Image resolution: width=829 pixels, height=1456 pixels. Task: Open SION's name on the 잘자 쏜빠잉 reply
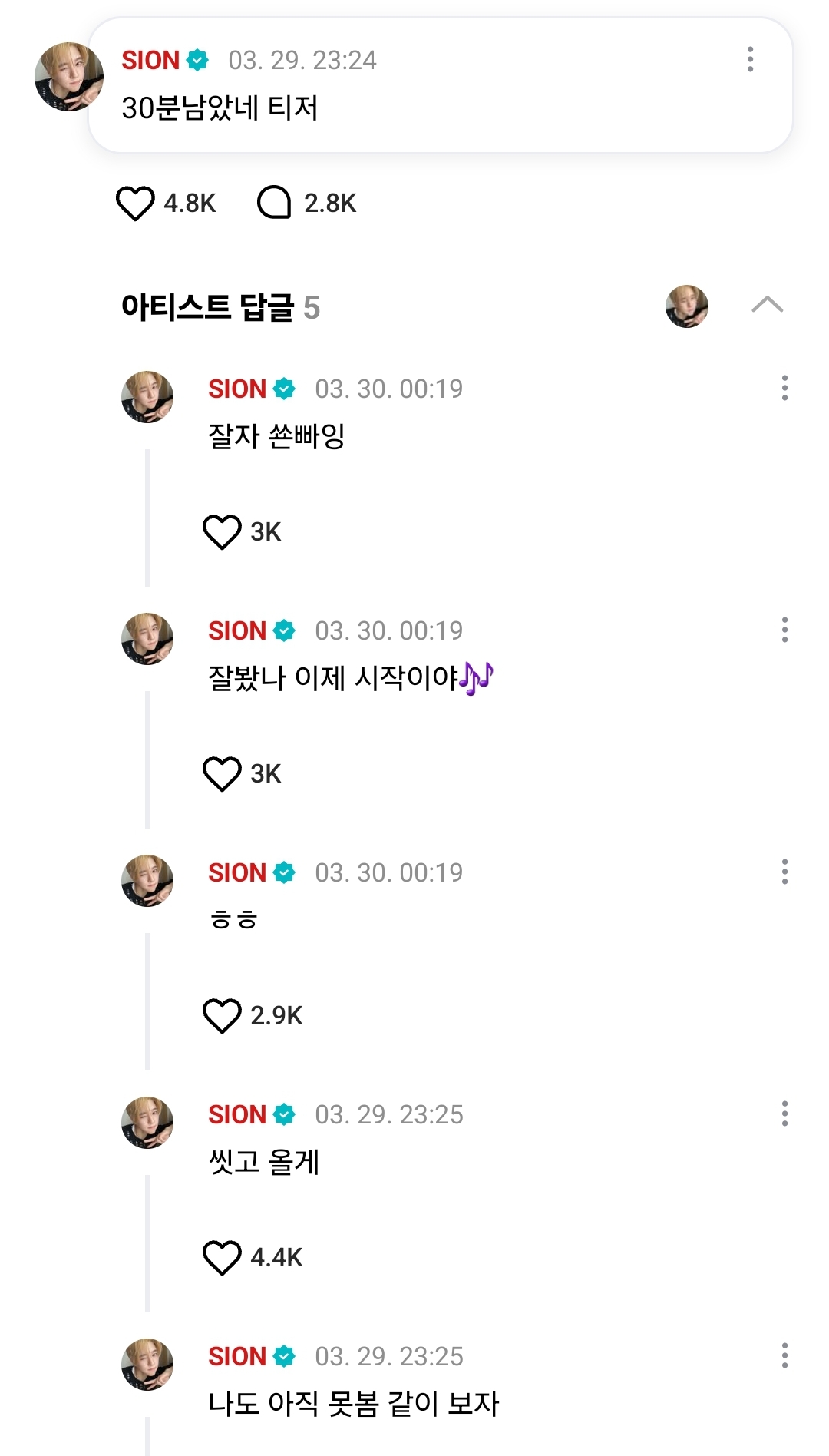pos(237,389)
